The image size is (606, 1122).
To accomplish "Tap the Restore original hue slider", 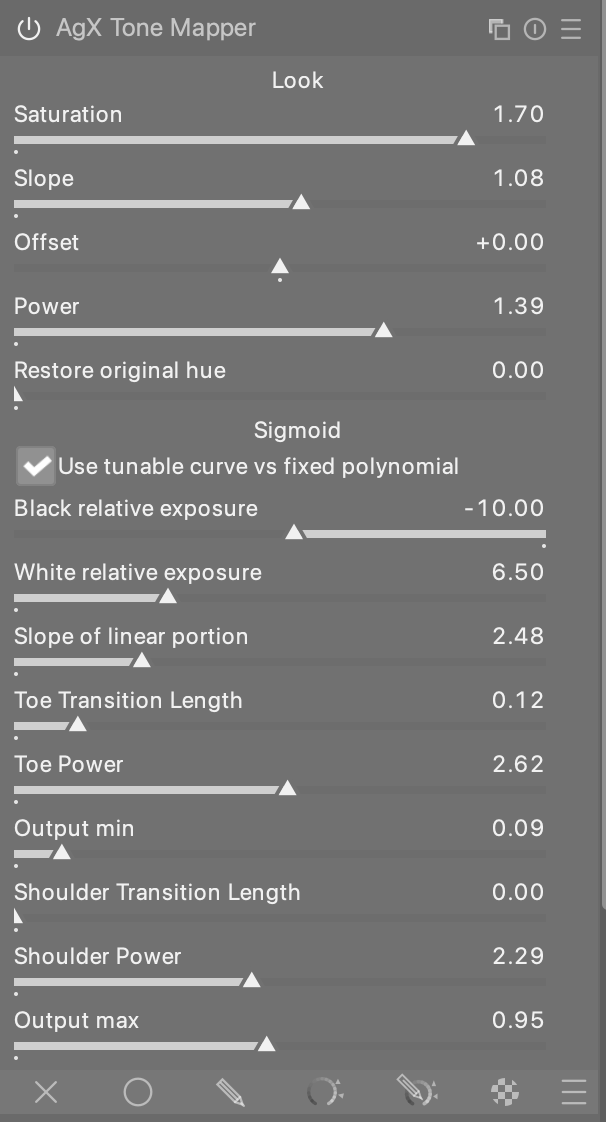I will click(x=280, y=396).
